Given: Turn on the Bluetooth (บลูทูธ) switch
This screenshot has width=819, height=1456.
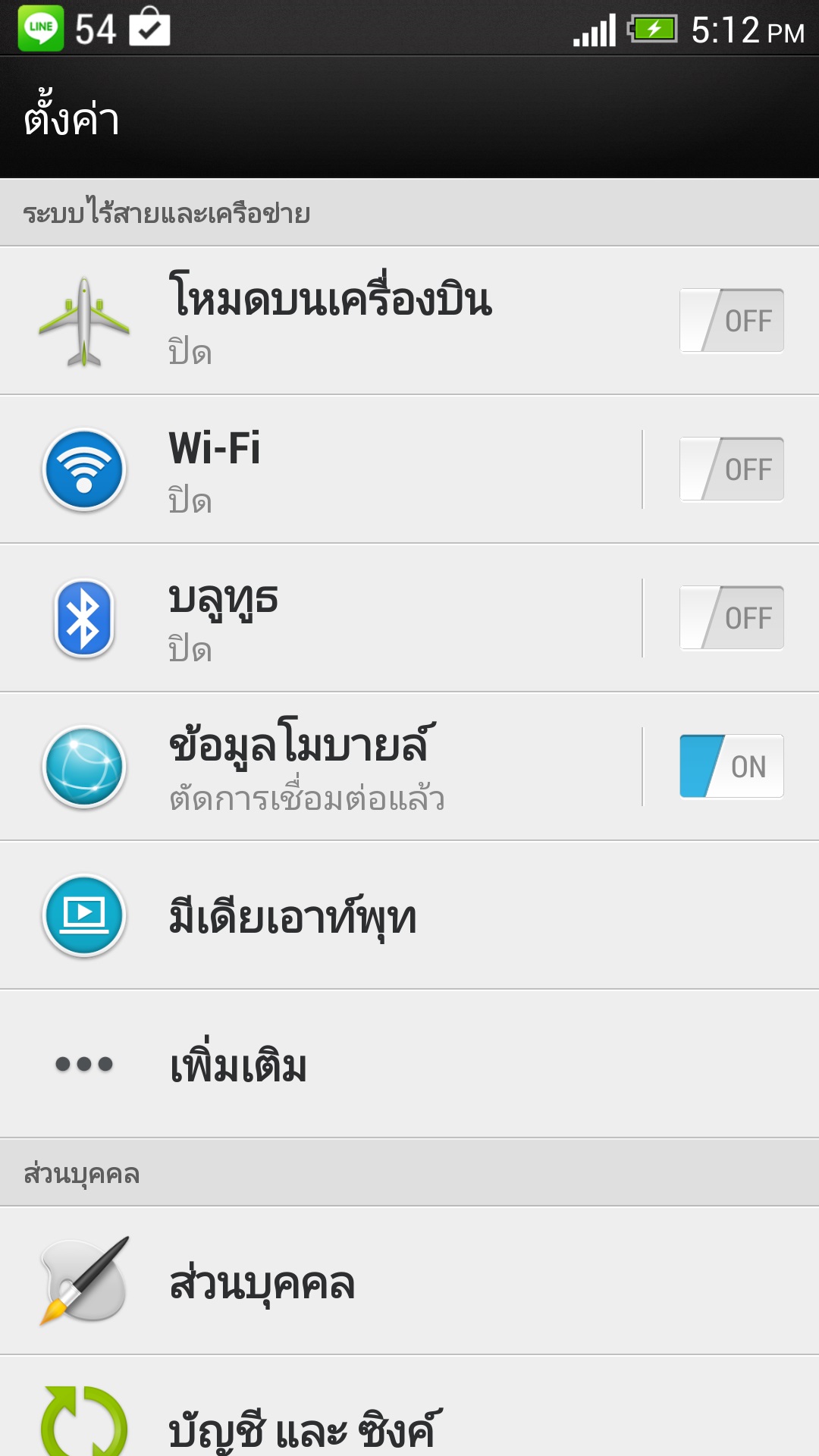Looking at the screenshot, I should coord(732,618).
